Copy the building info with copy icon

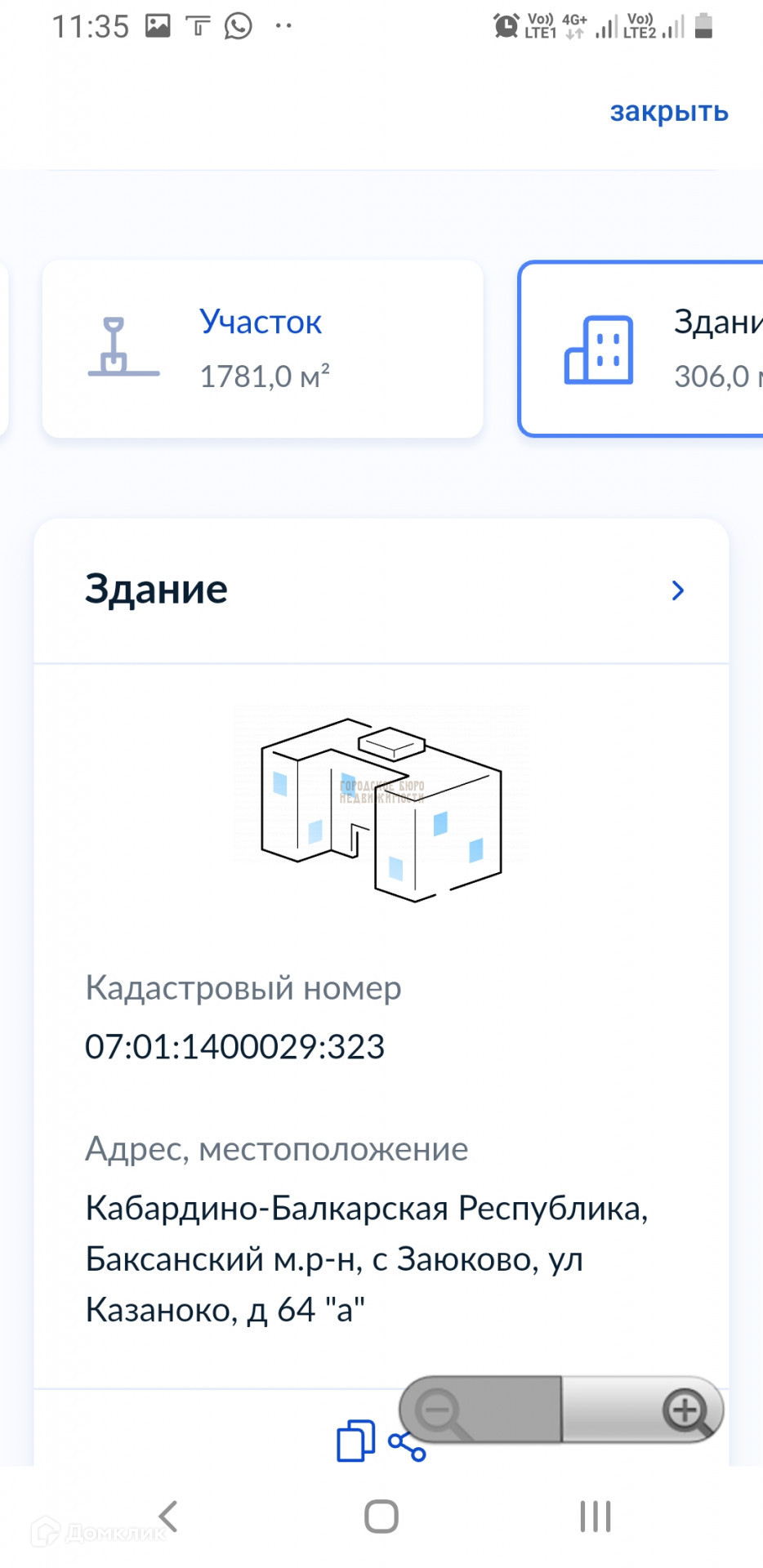click(356, 1441)
